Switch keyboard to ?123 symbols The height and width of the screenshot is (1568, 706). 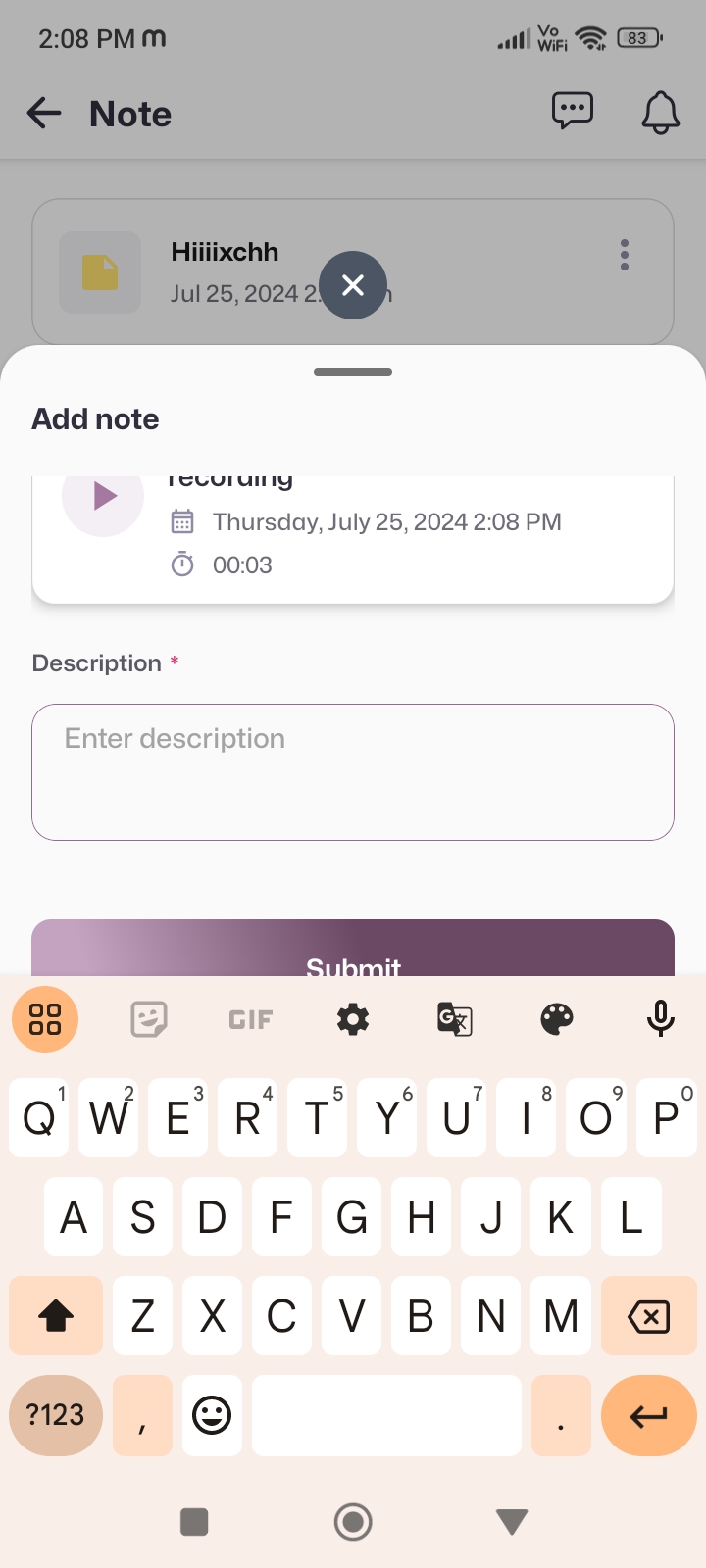click(x=56, y=1415)
